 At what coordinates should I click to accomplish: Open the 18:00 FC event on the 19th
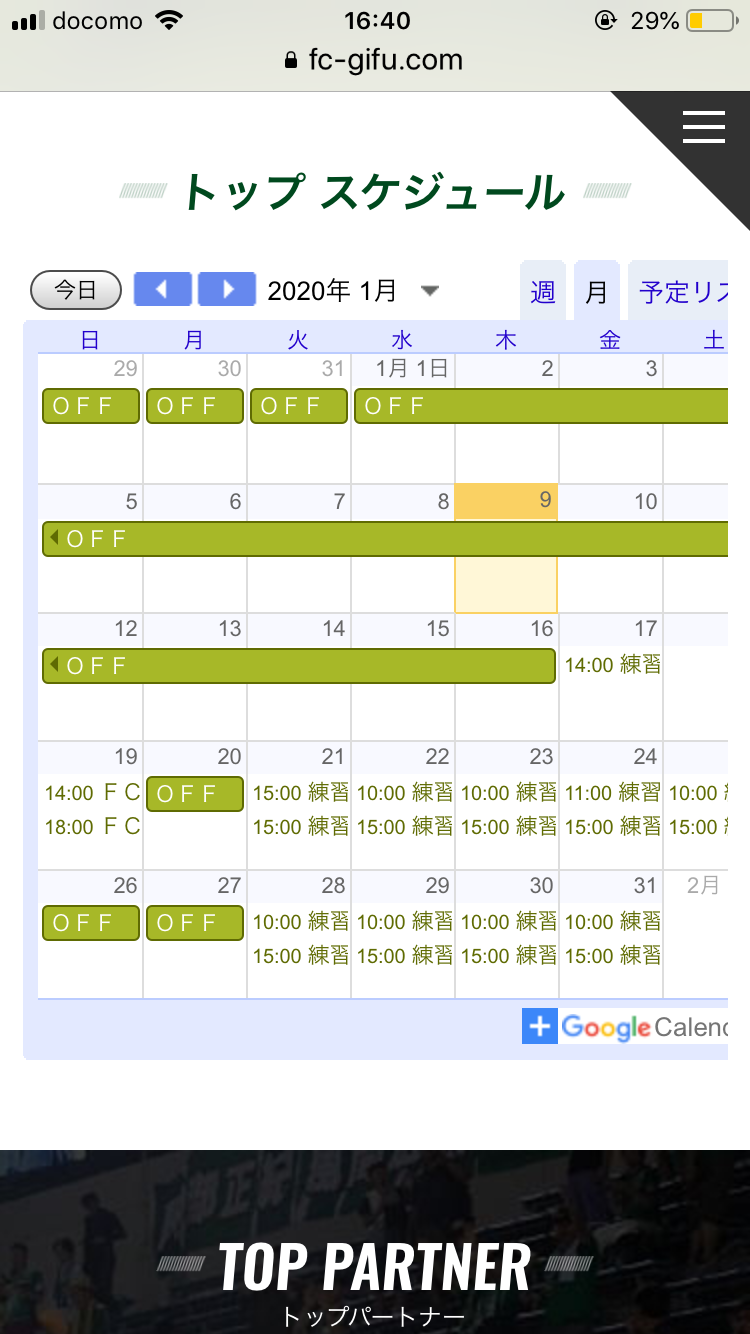click(x=92, y=827)
